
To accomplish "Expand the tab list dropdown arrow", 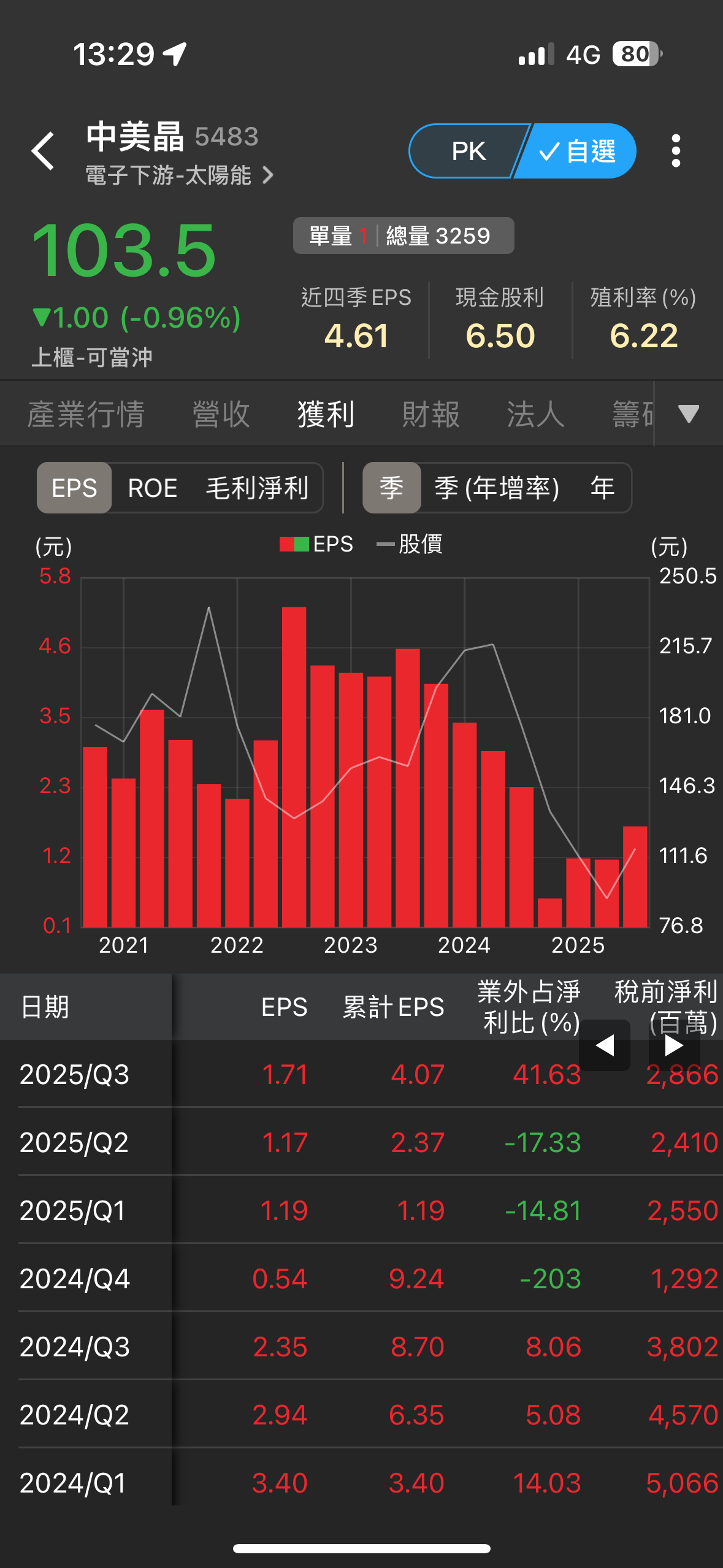I will click(689, 414).
